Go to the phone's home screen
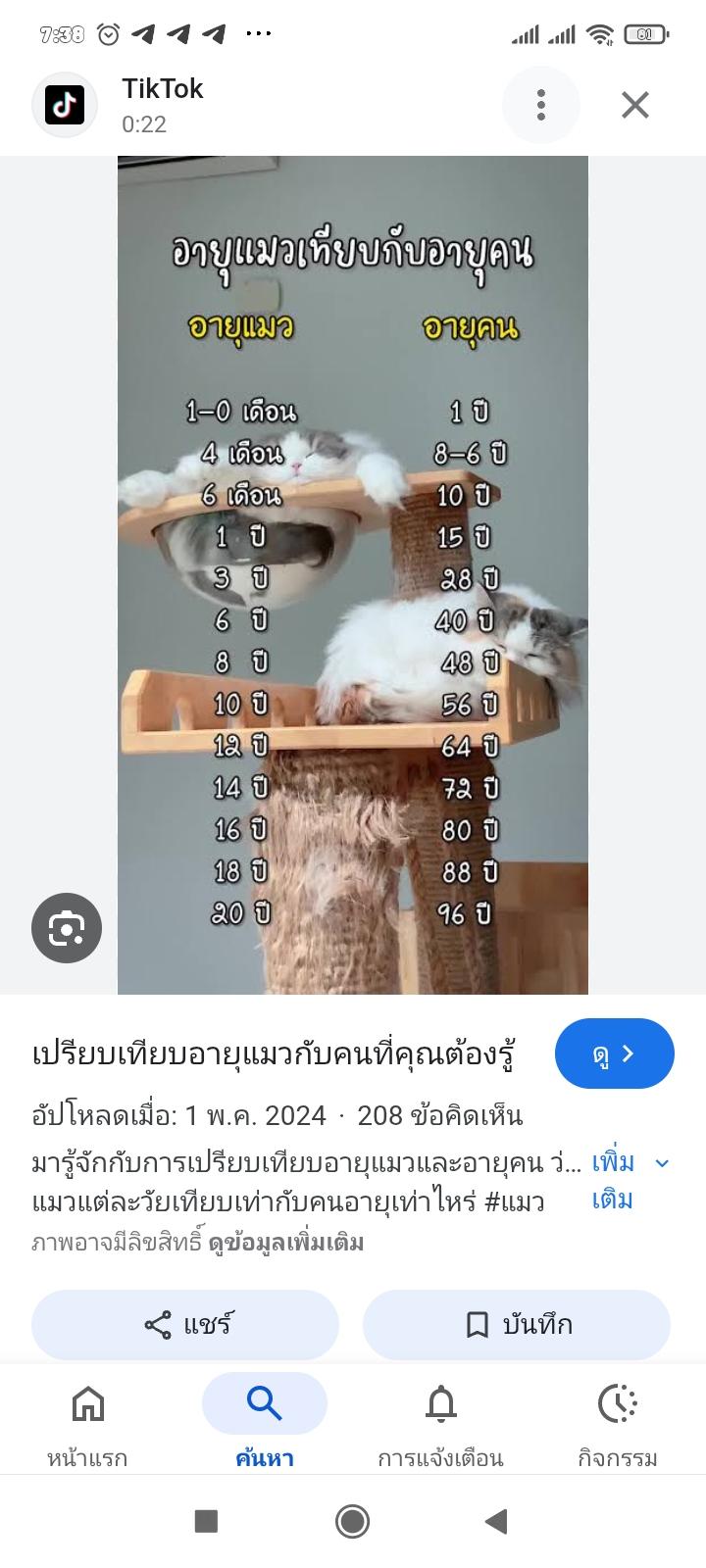The width and height of the screenshot is (706, 1568). pyautogui.click(x=353, y=1521)
